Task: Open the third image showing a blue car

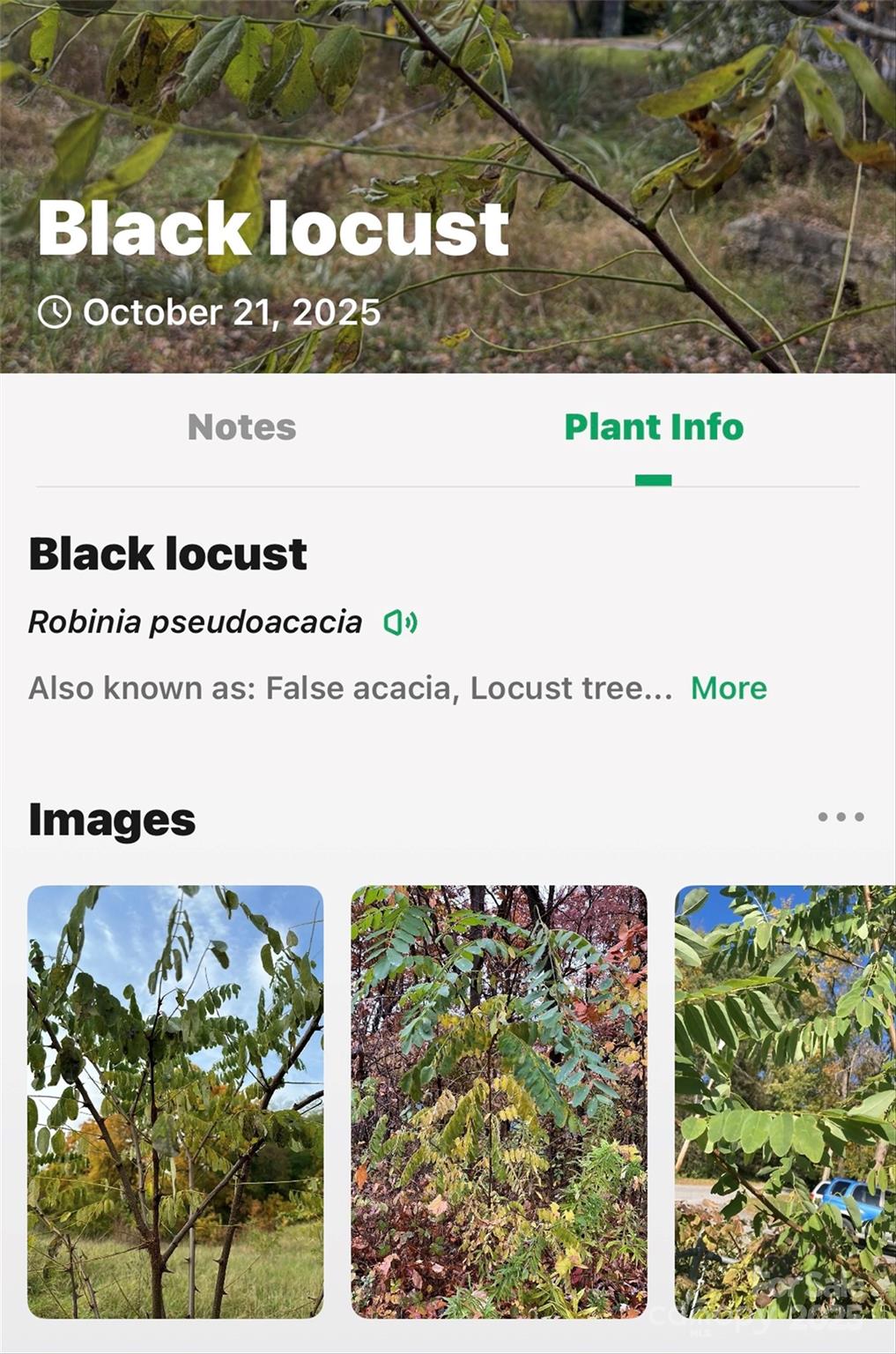Action: pyautogui.click(x=785, y=1101)
